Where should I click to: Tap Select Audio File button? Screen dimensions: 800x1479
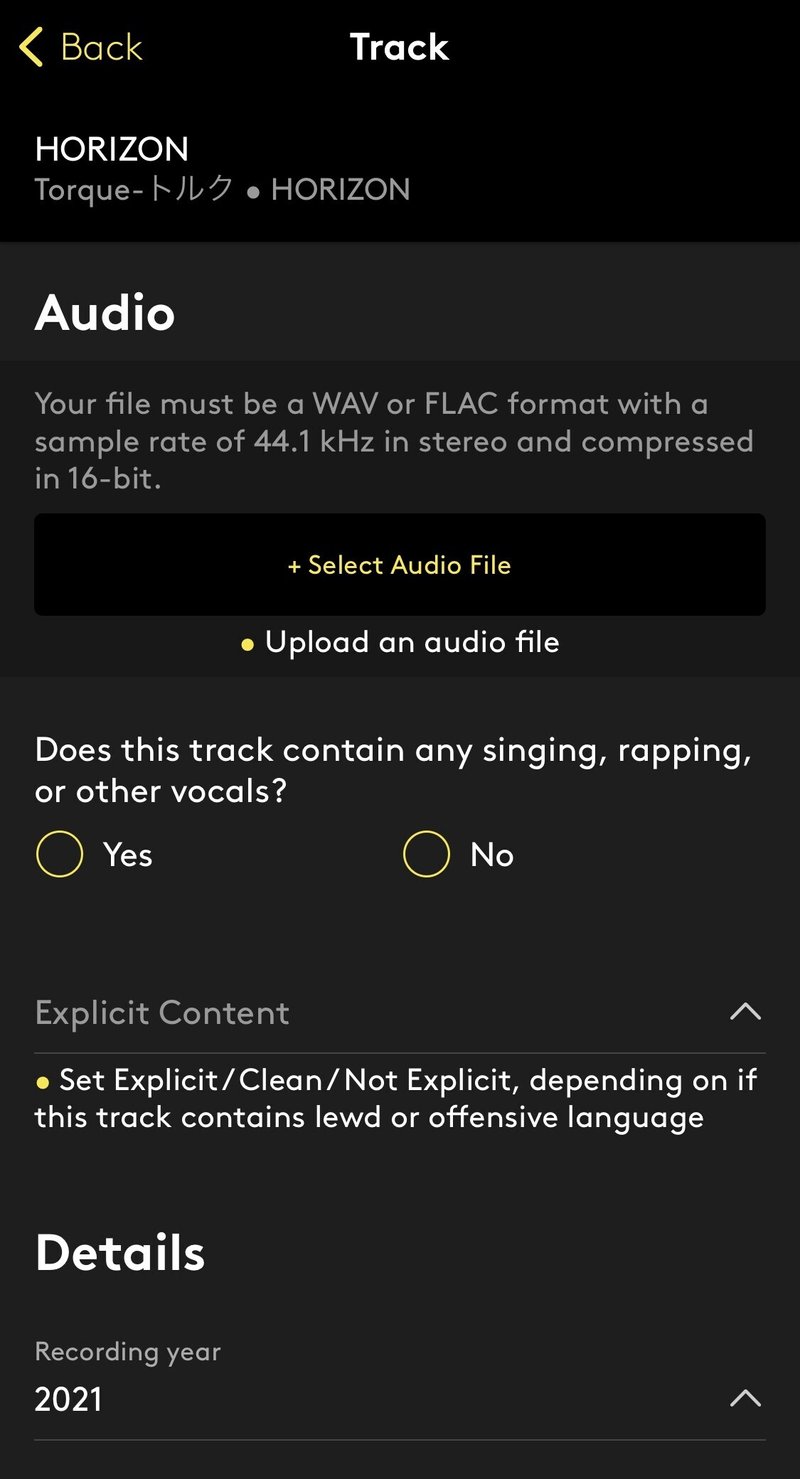click(400, 565)
